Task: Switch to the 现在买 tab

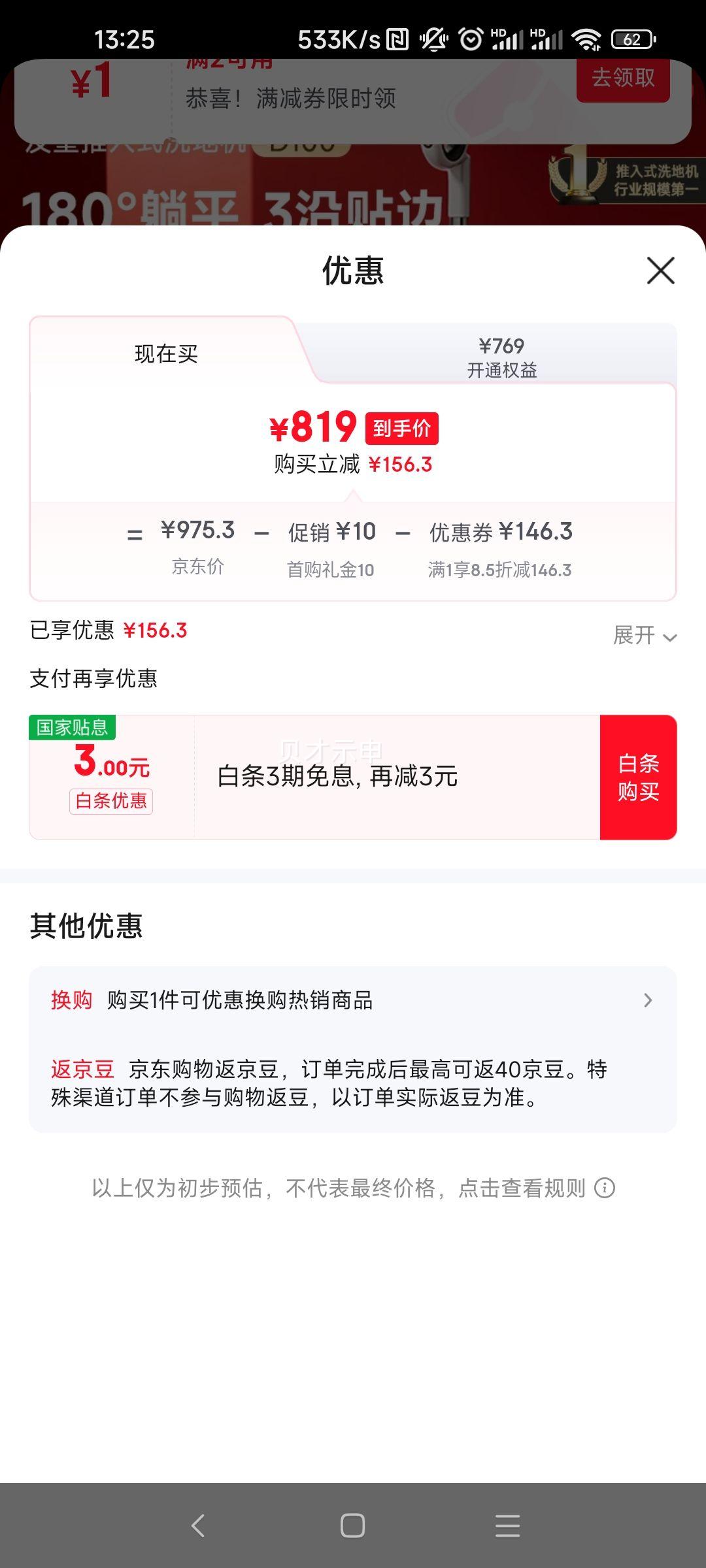Action: click(x=167, y=353)
